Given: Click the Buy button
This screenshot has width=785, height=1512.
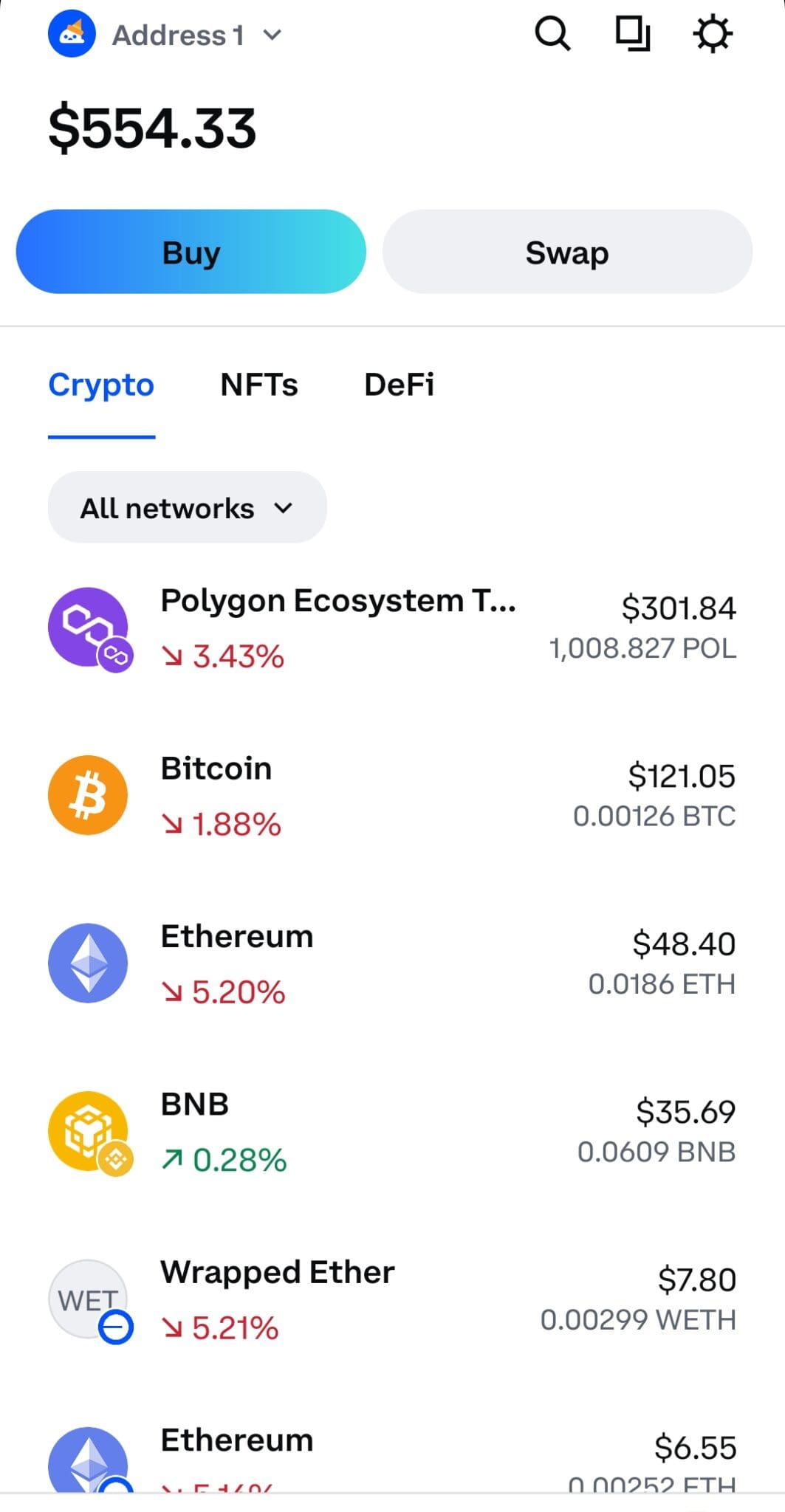Looking at the screenshot, I should (190, 251).
